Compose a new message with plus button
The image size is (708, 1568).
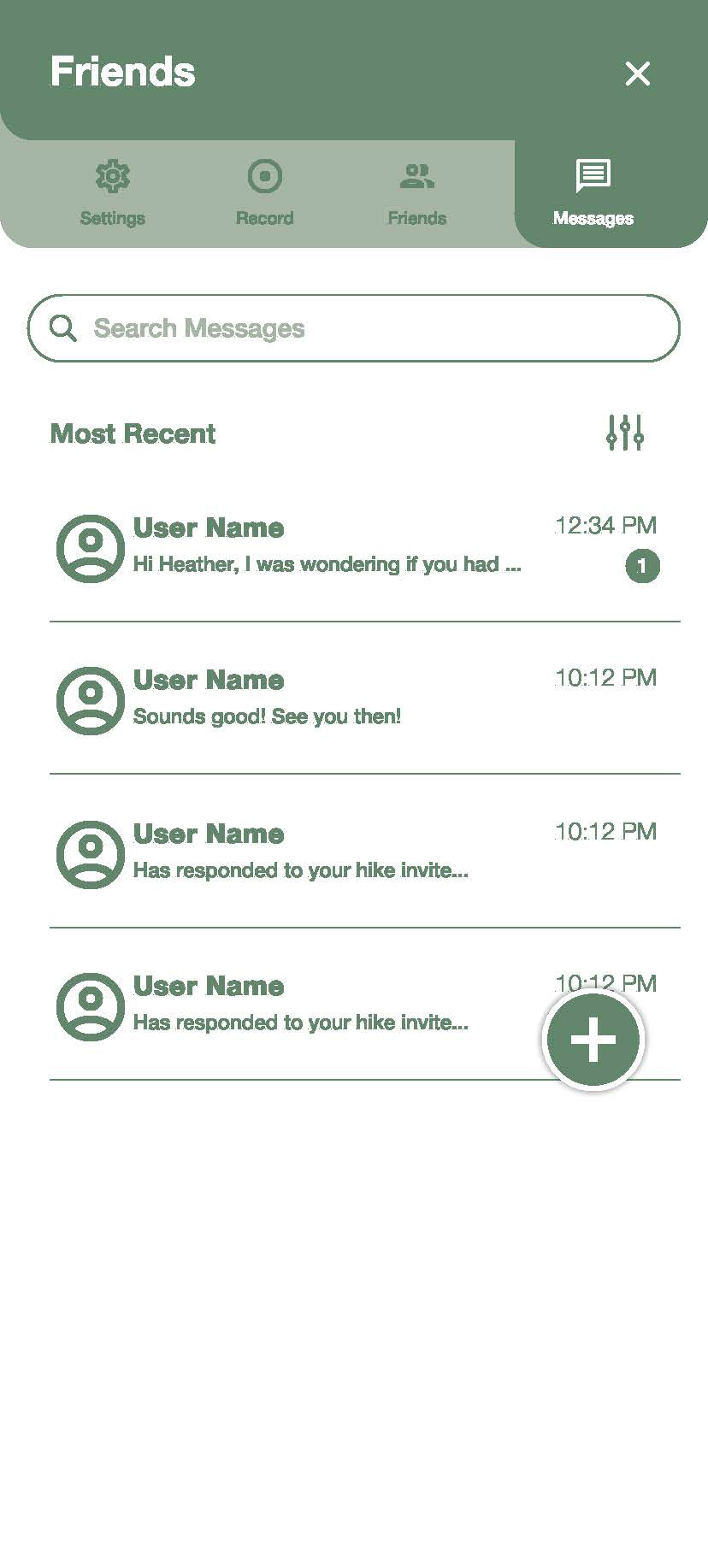coord(593,1040)
